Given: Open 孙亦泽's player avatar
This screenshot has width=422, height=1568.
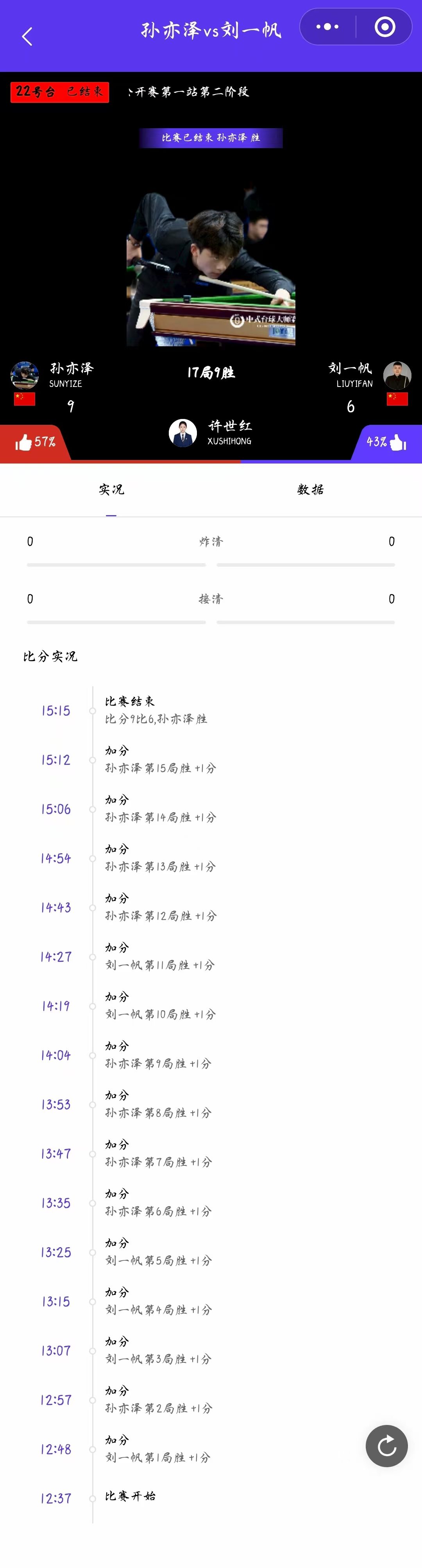Looking at the screenshot, I should tap(25, 375).
